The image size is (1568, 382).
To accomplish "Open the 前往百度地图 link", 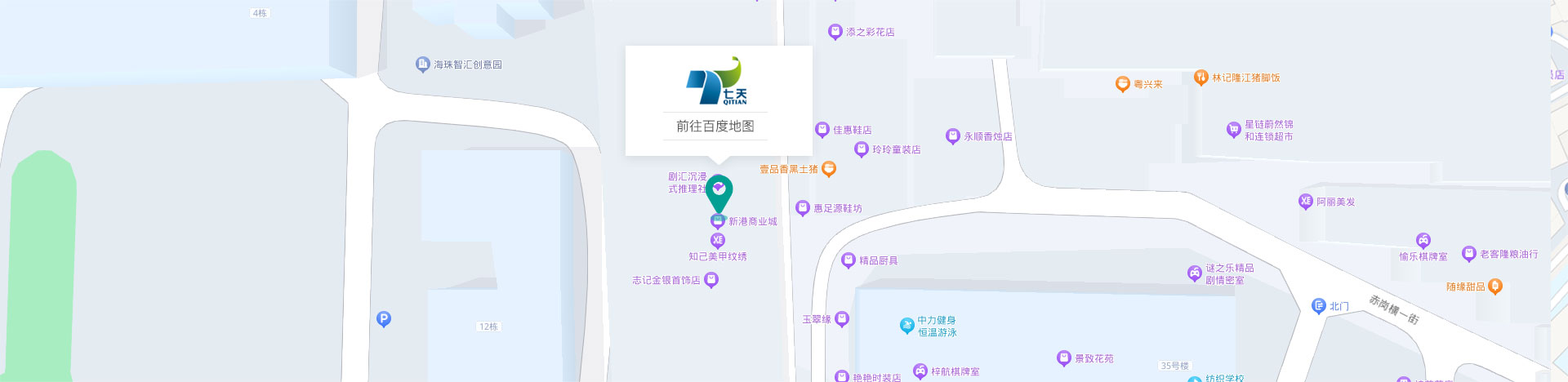I will click(715, 127).
